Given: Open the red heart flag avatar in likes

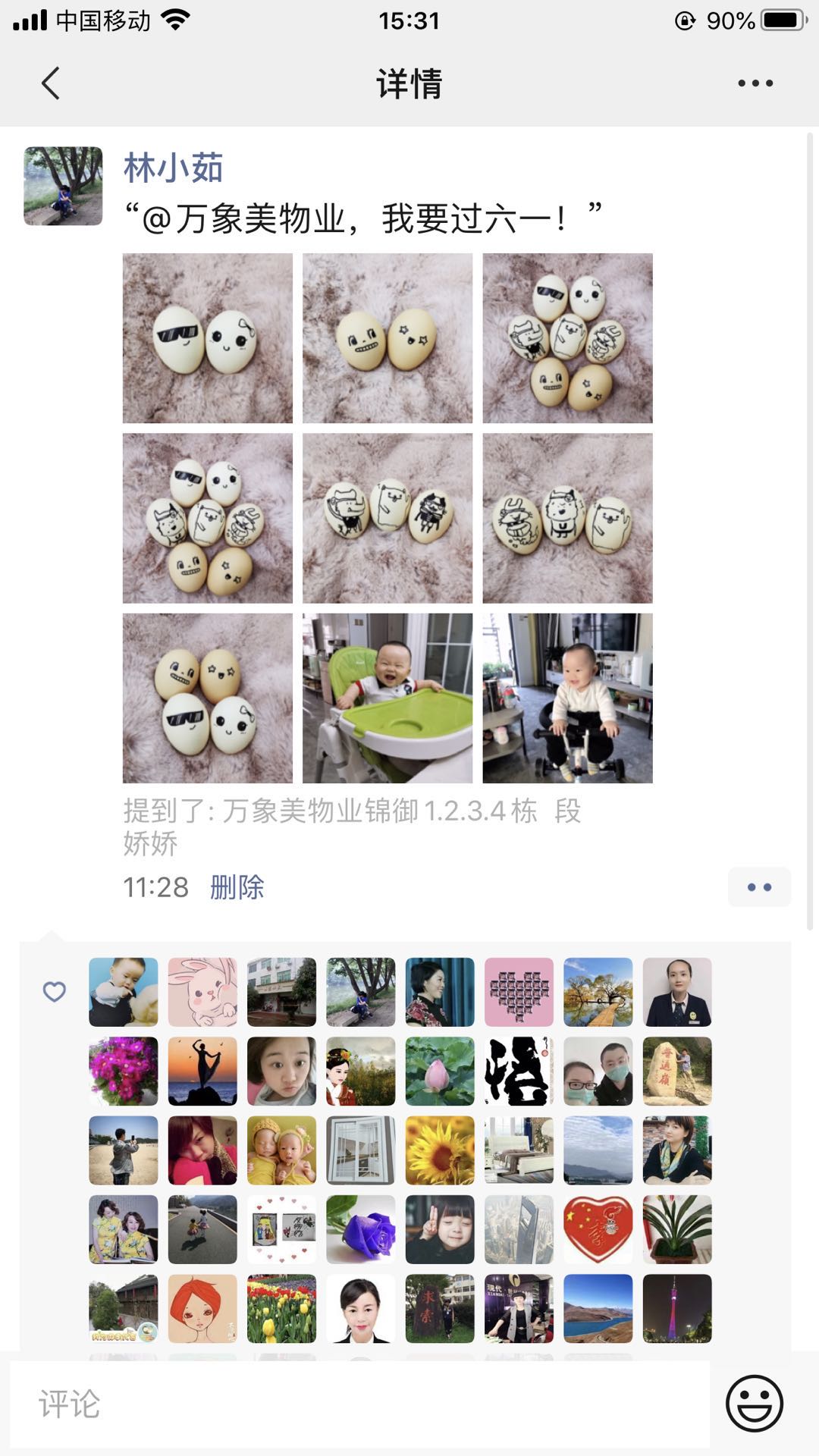Looking at the screenshot, I should point(598,1229).
